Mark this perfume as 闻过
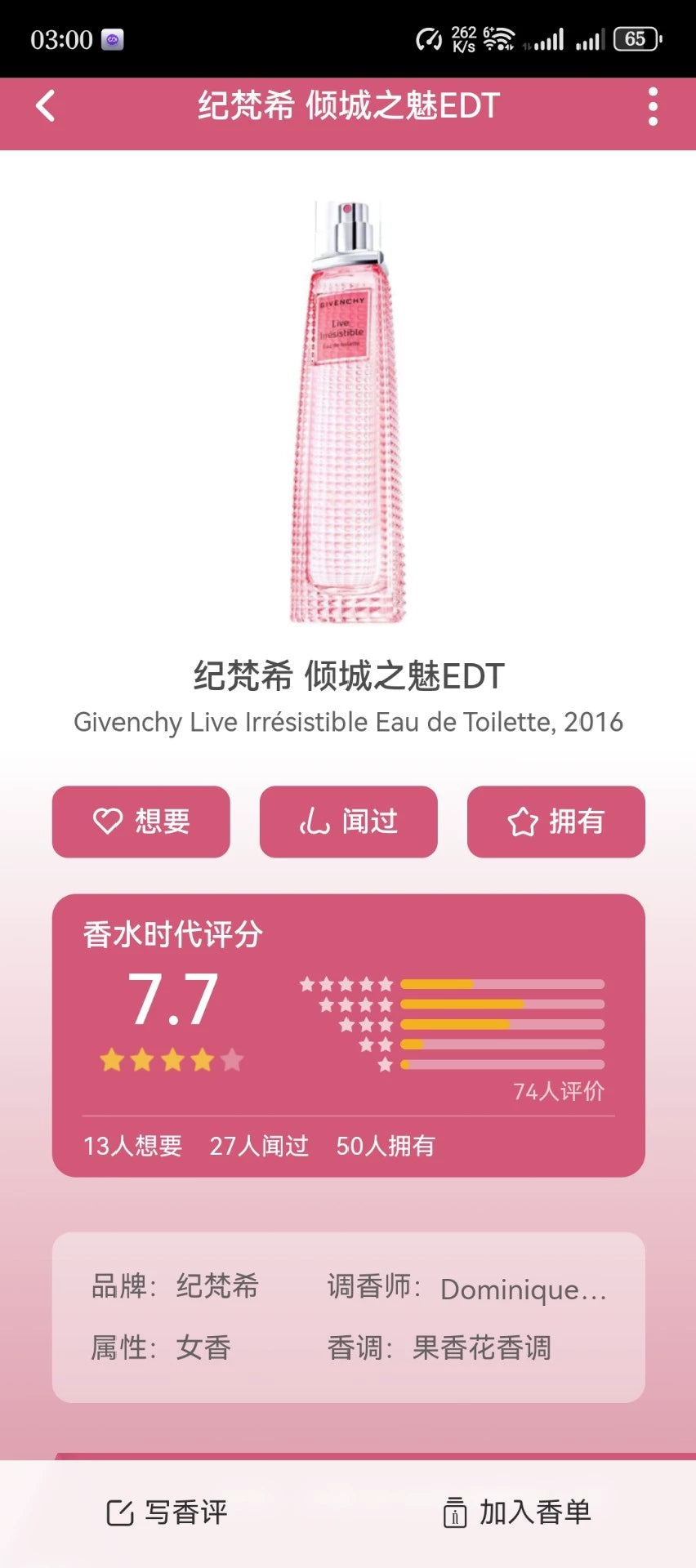 (349, 822)
